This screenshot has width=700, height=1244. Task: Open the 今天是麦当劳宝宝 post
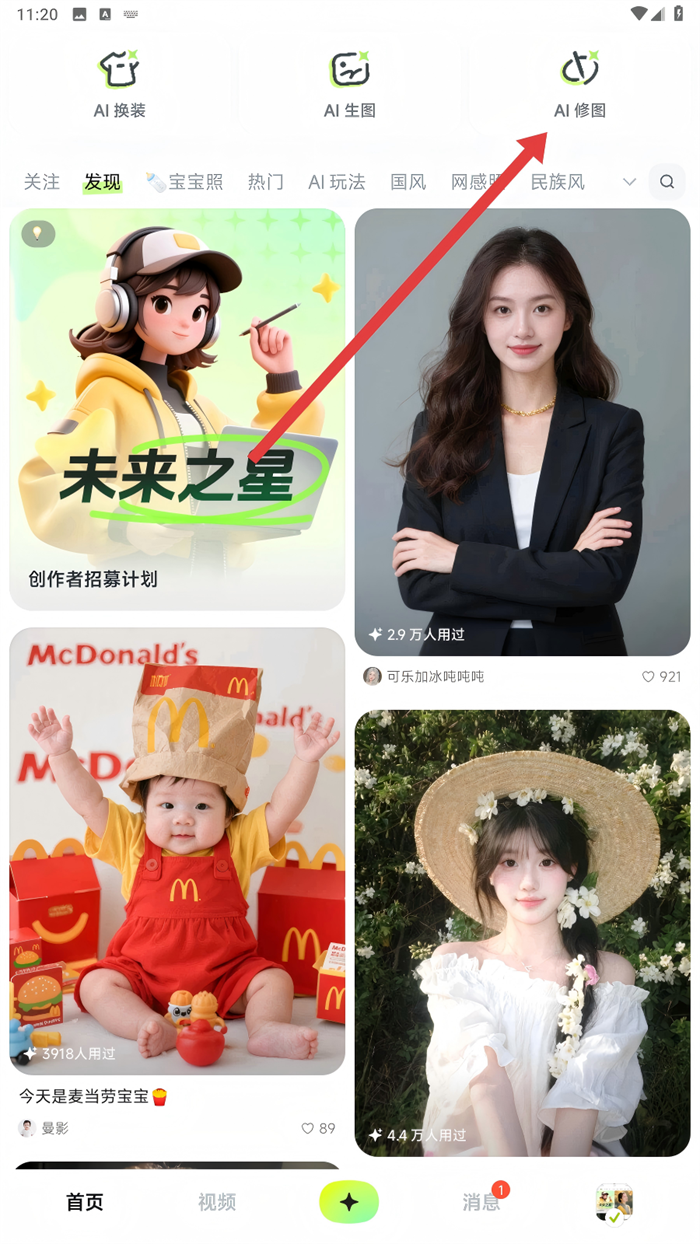[177, 850]
